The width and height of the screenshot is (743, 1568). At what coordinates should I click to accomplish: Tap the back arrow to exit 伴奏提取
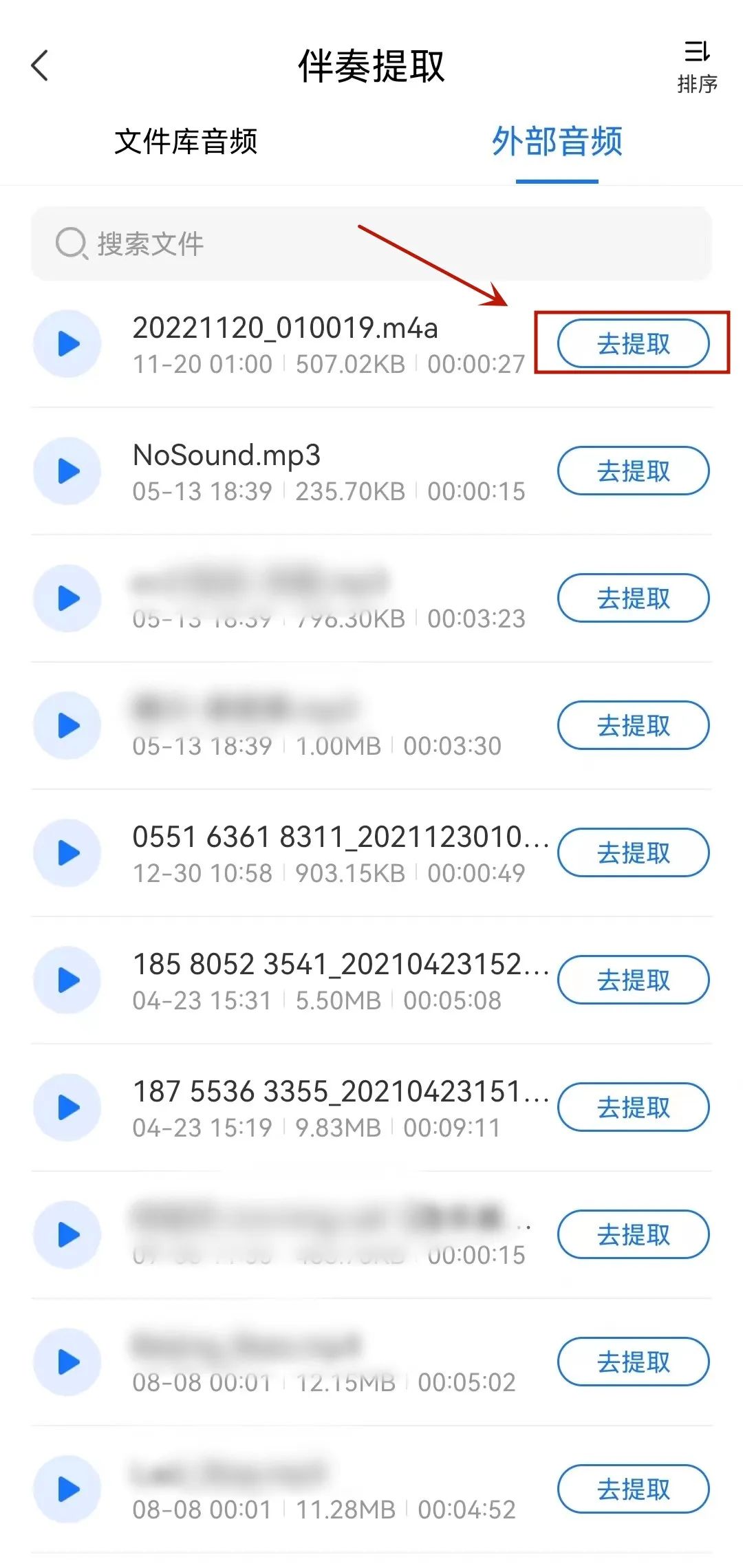pos(39,65)
